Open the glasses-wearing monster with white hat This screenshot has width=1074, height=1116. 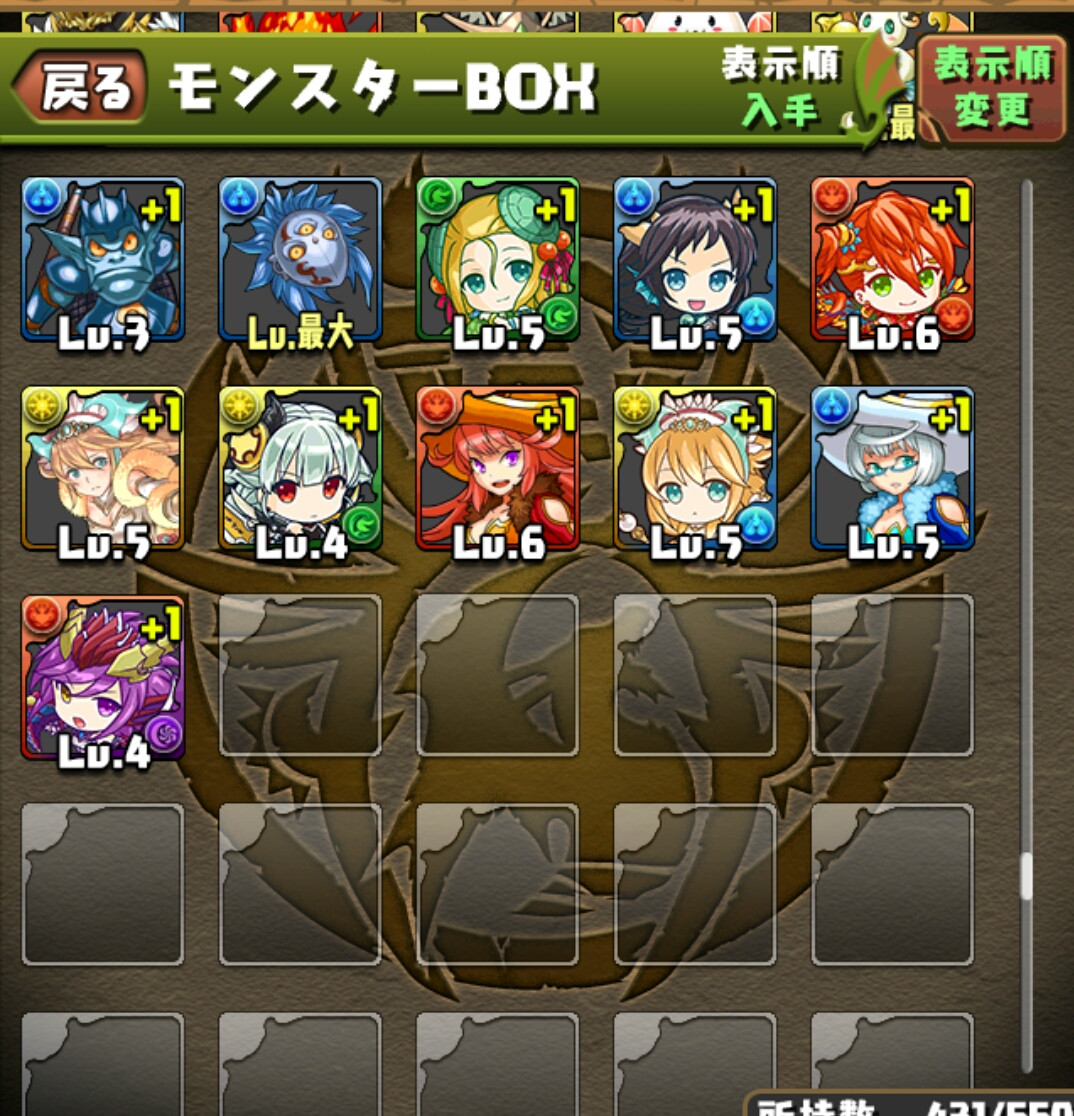893,469
